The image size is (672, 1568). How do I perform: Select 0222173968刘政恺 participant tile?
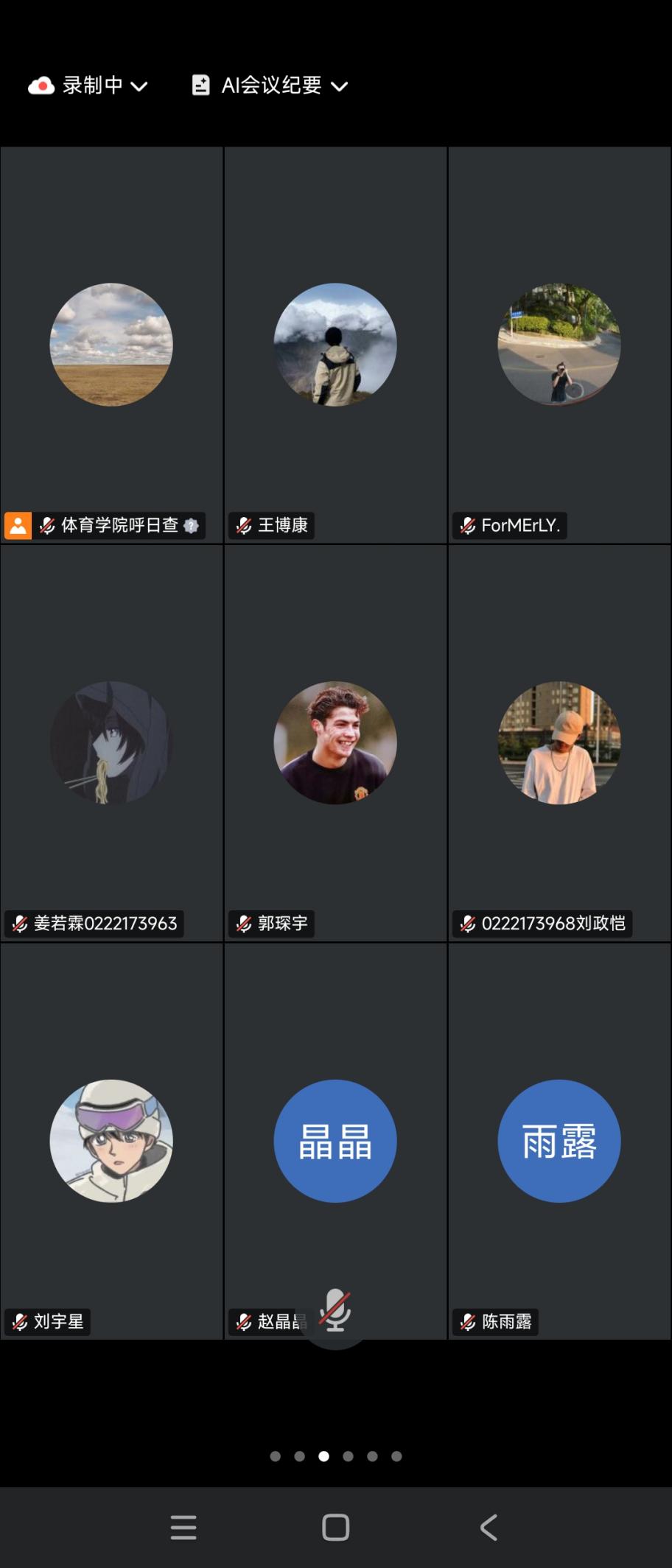pyautogui.click(x=559, y=742)
